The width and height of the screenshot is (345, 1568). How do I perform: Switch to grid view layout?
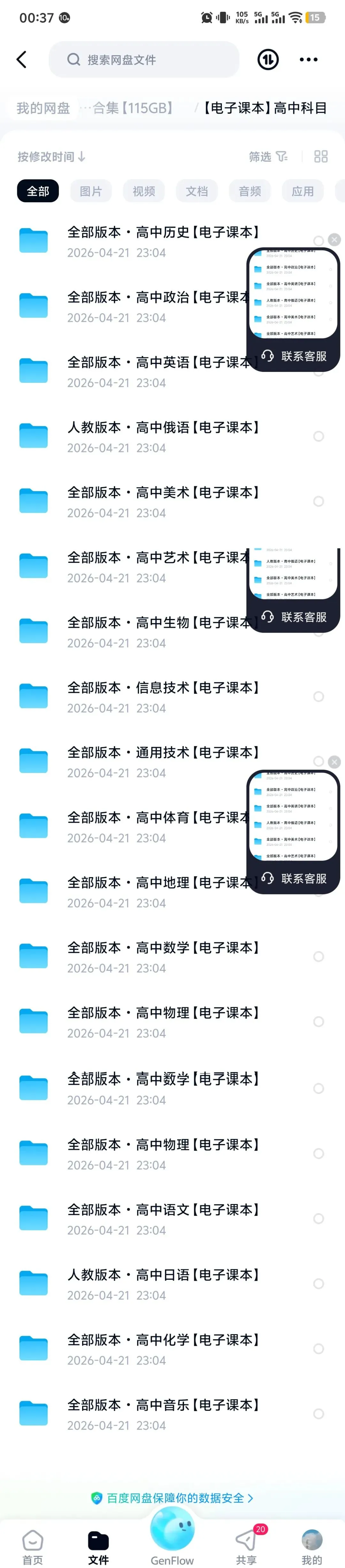(321, 157)
